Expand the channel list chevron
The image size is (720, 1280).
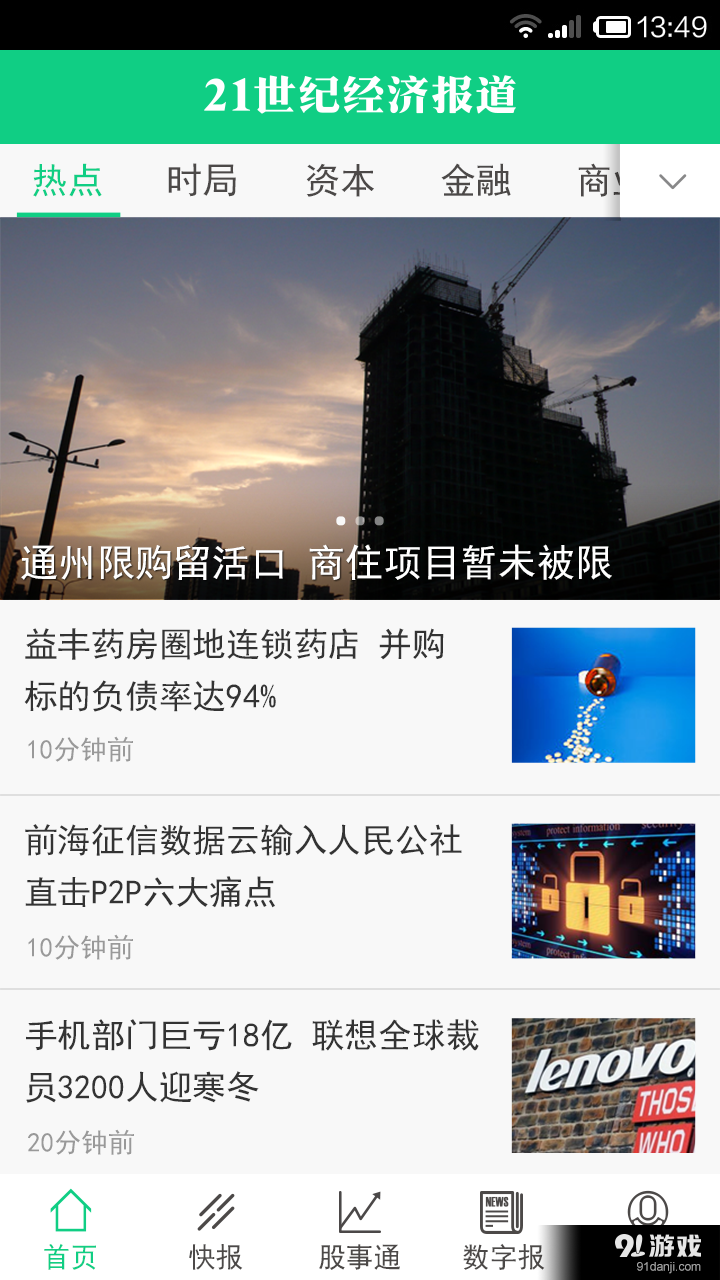[671, 181]
